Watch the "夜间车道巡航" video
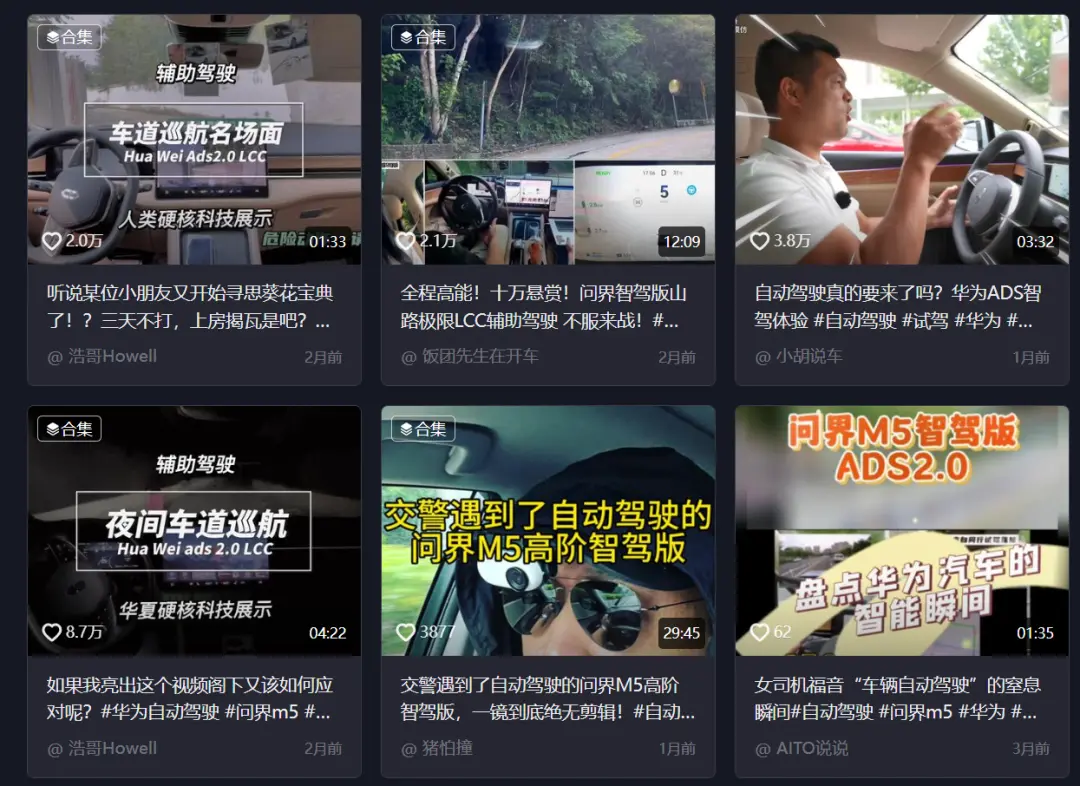The image size is (1080, 786). pyautogui.click(x=194, y=531)
